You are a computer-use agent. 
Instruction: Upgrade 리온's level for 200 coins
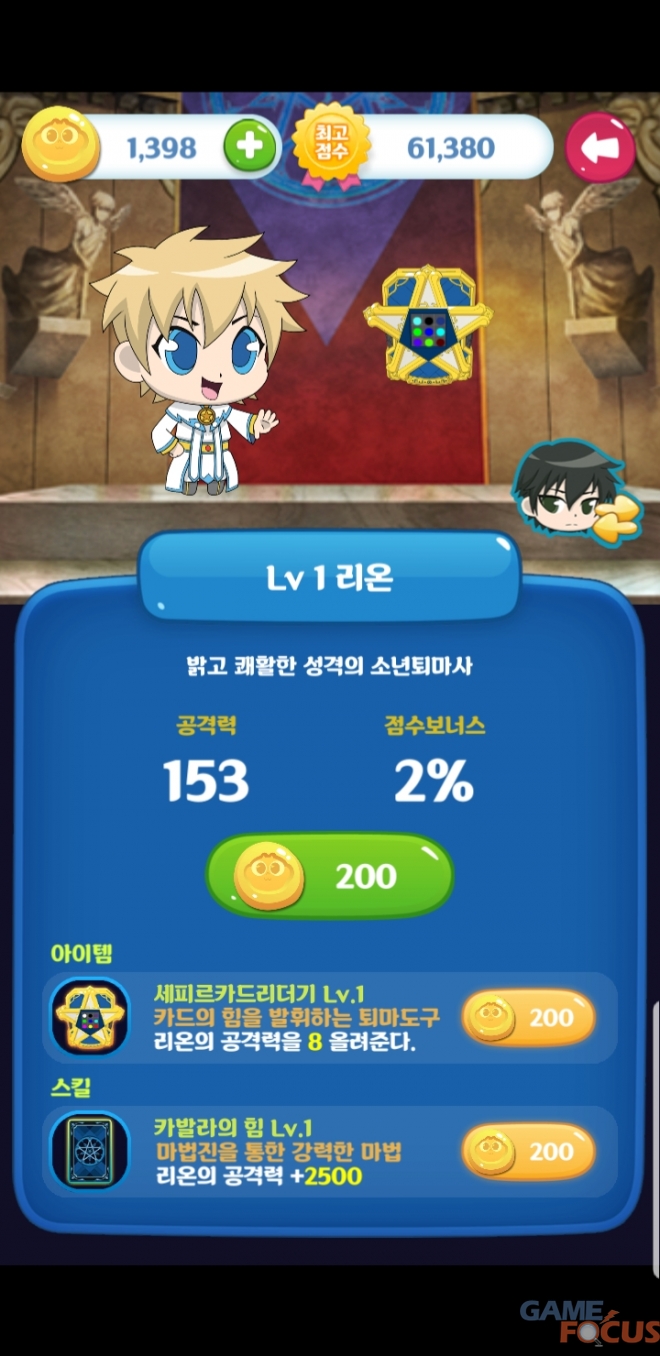point(329,876)
